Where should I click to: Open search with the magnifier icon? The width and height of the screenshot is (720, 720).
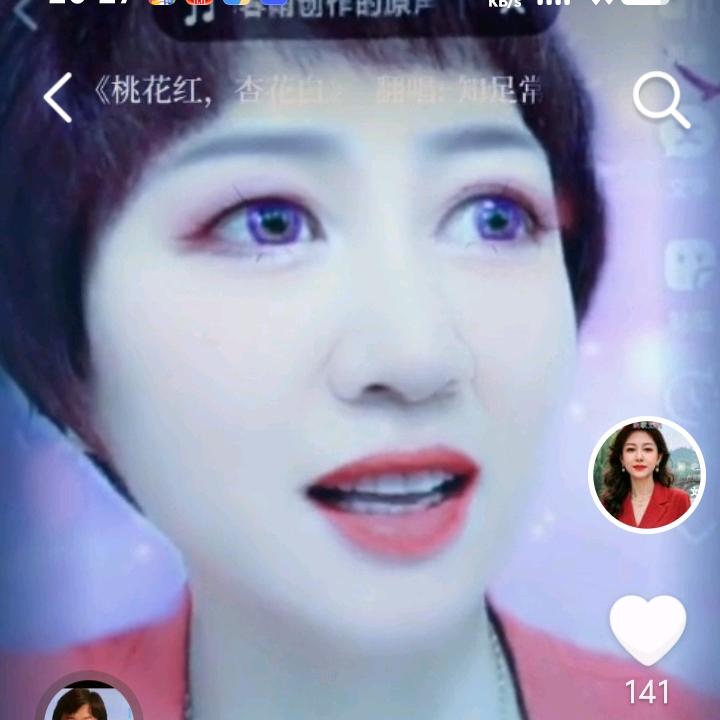[661, 100]
